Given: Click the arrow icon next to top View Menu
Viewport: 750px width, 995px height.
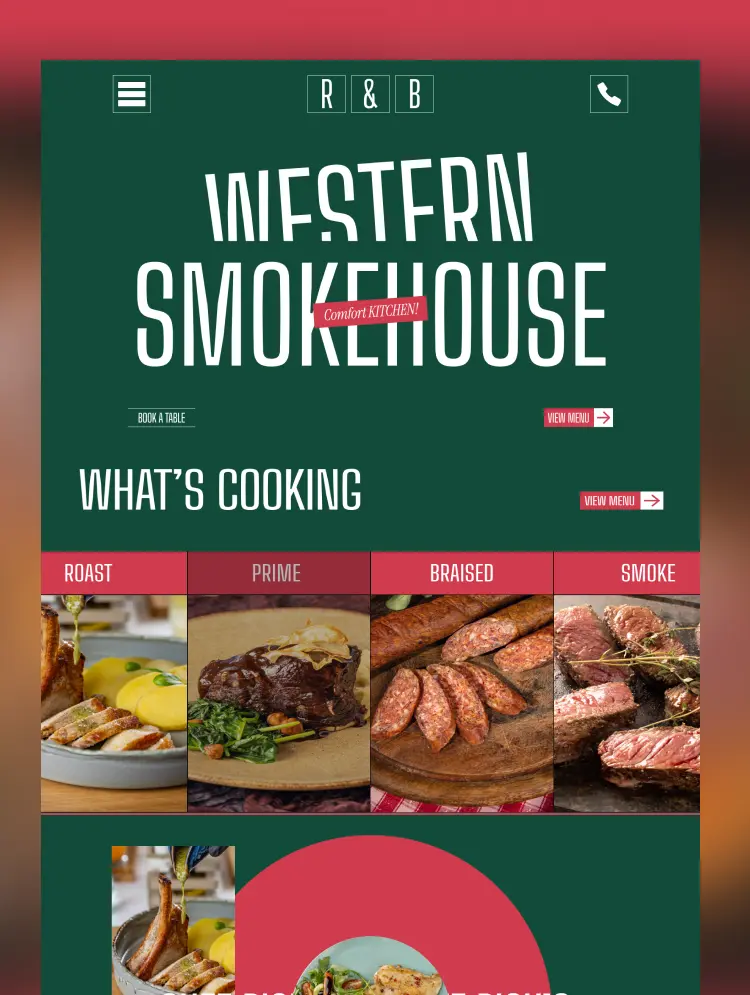Looking at the screenshot, I should click(604, 417).
